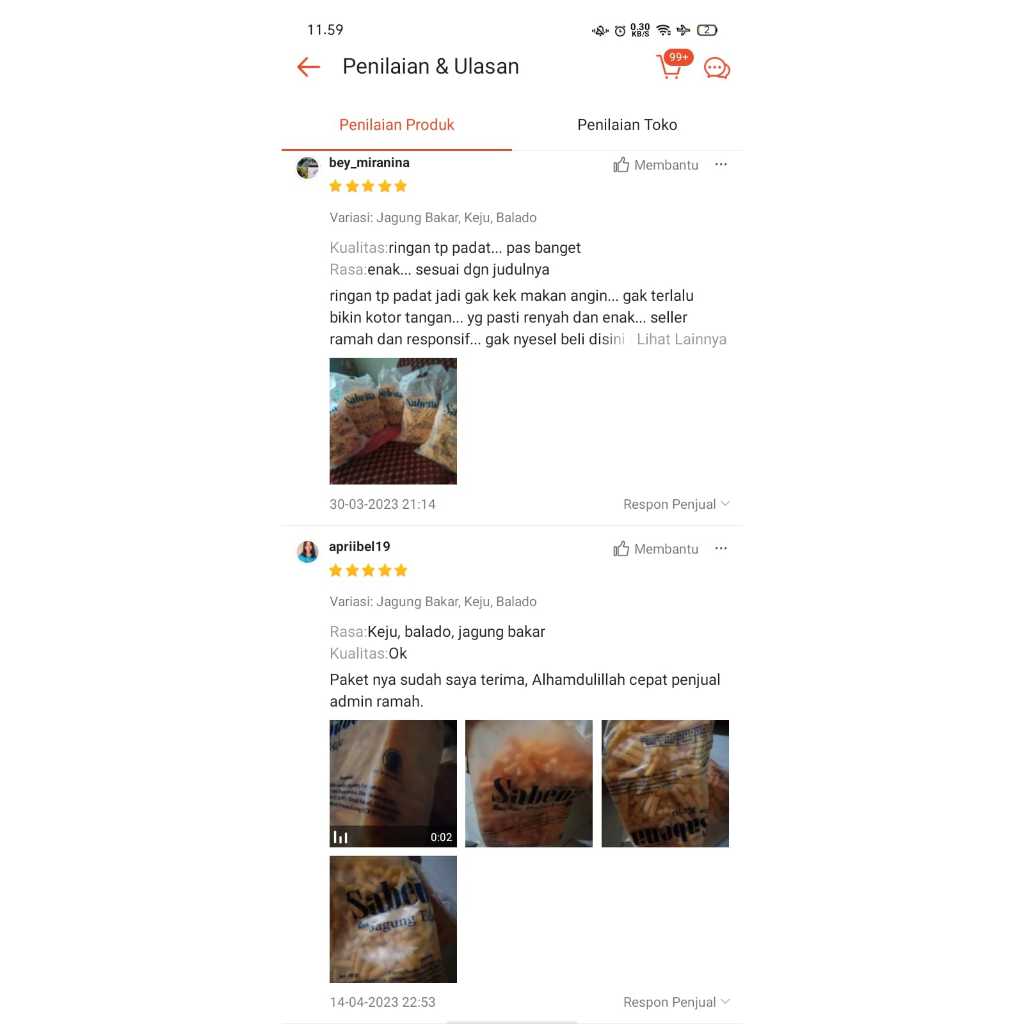View bey_miranina's review photo
Image resolution: width=1024 pixels, height=1024 pixels.
[x=393, y=421]
